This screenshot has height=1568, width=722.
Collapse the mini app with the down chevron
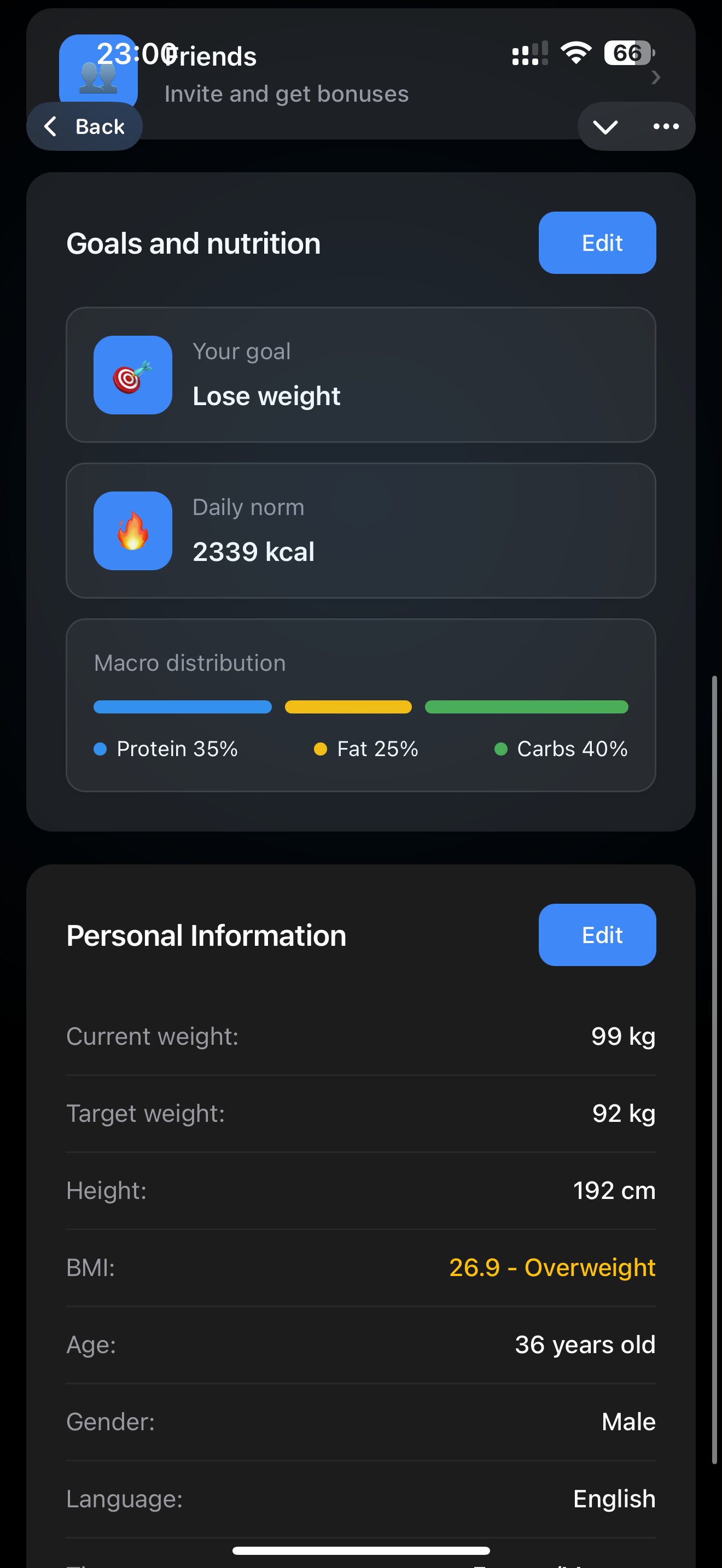(605, 127)
